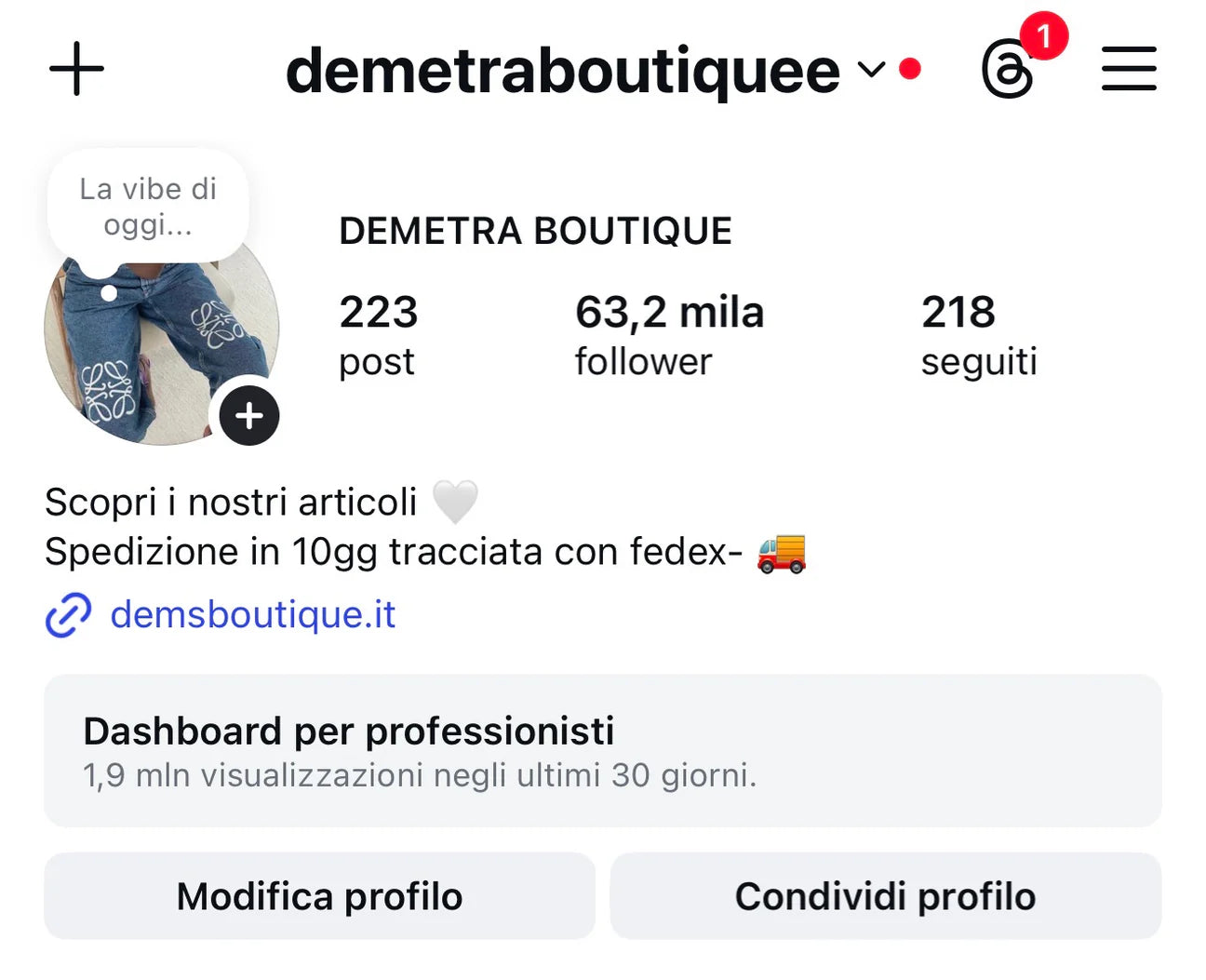Open the hamburger menu
The height and width of the screenshot is (980, 1206).
(1129, 69)
